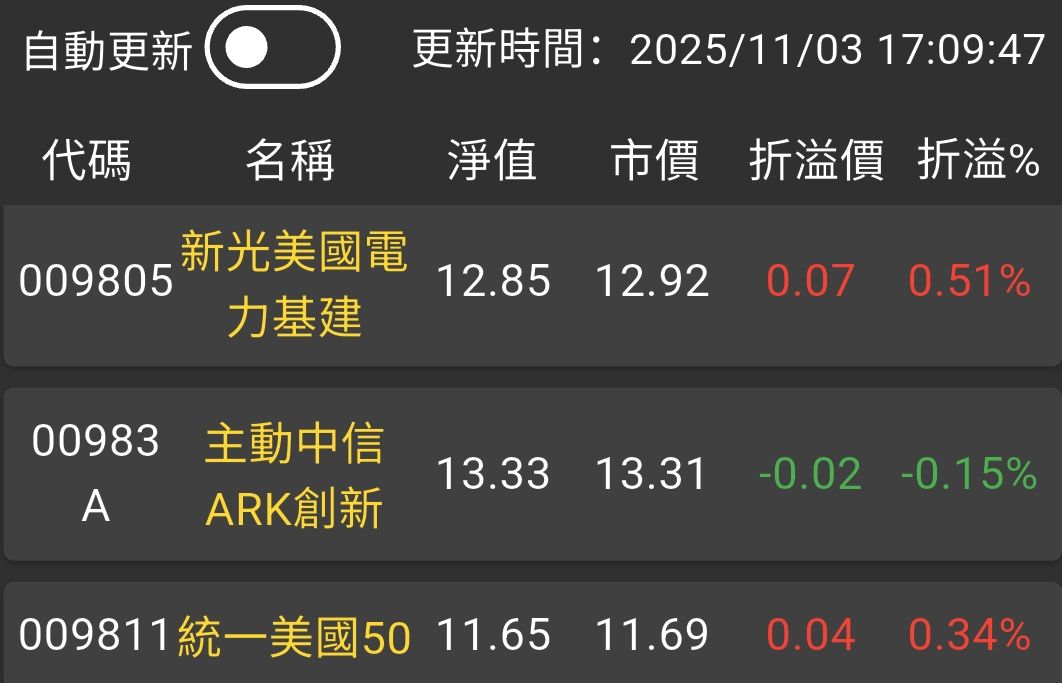Viewport: 1062px width, 683px height.
Task: Sort by the 市價 column header
Action: click(x=654, y=160)
